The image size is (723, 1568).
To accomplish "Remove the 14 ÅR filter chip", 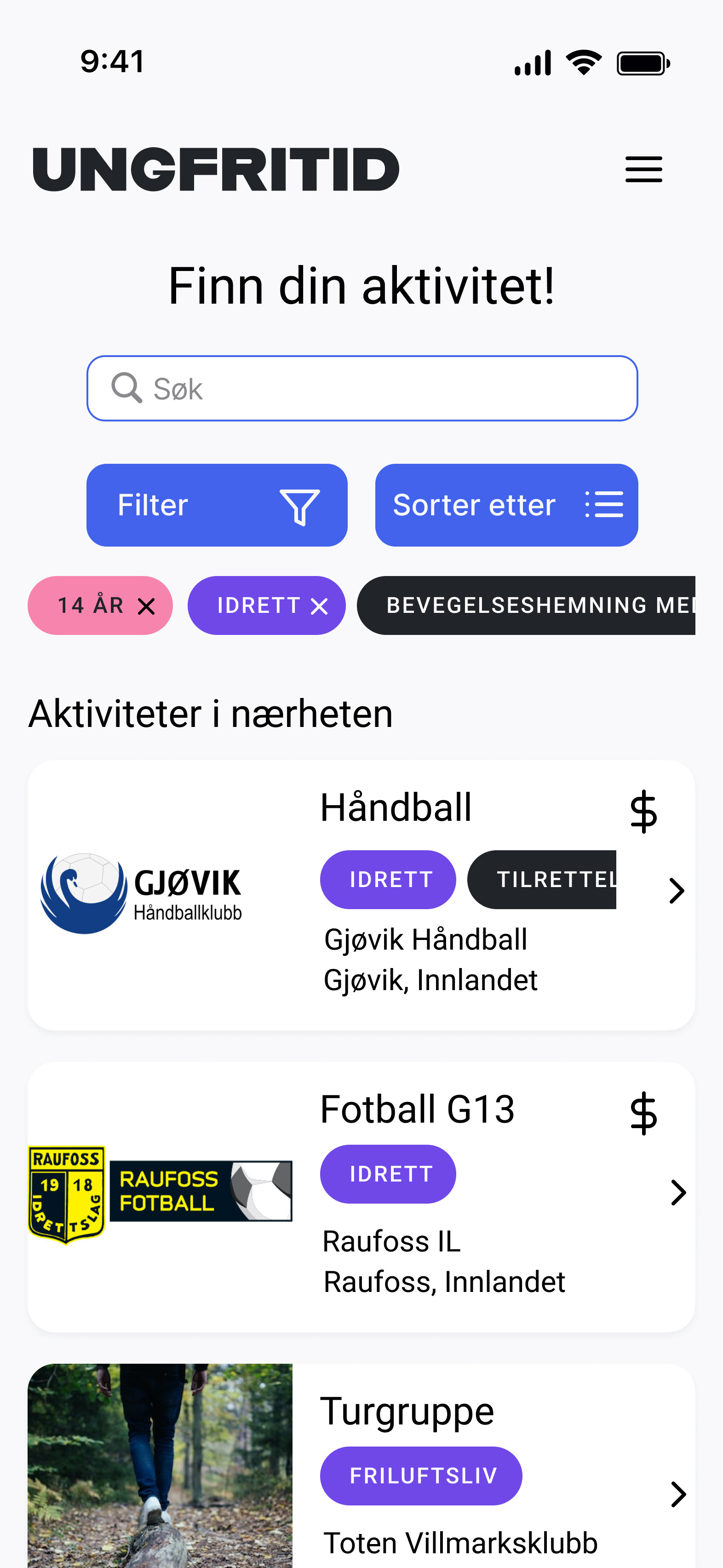I will point(146,606).
